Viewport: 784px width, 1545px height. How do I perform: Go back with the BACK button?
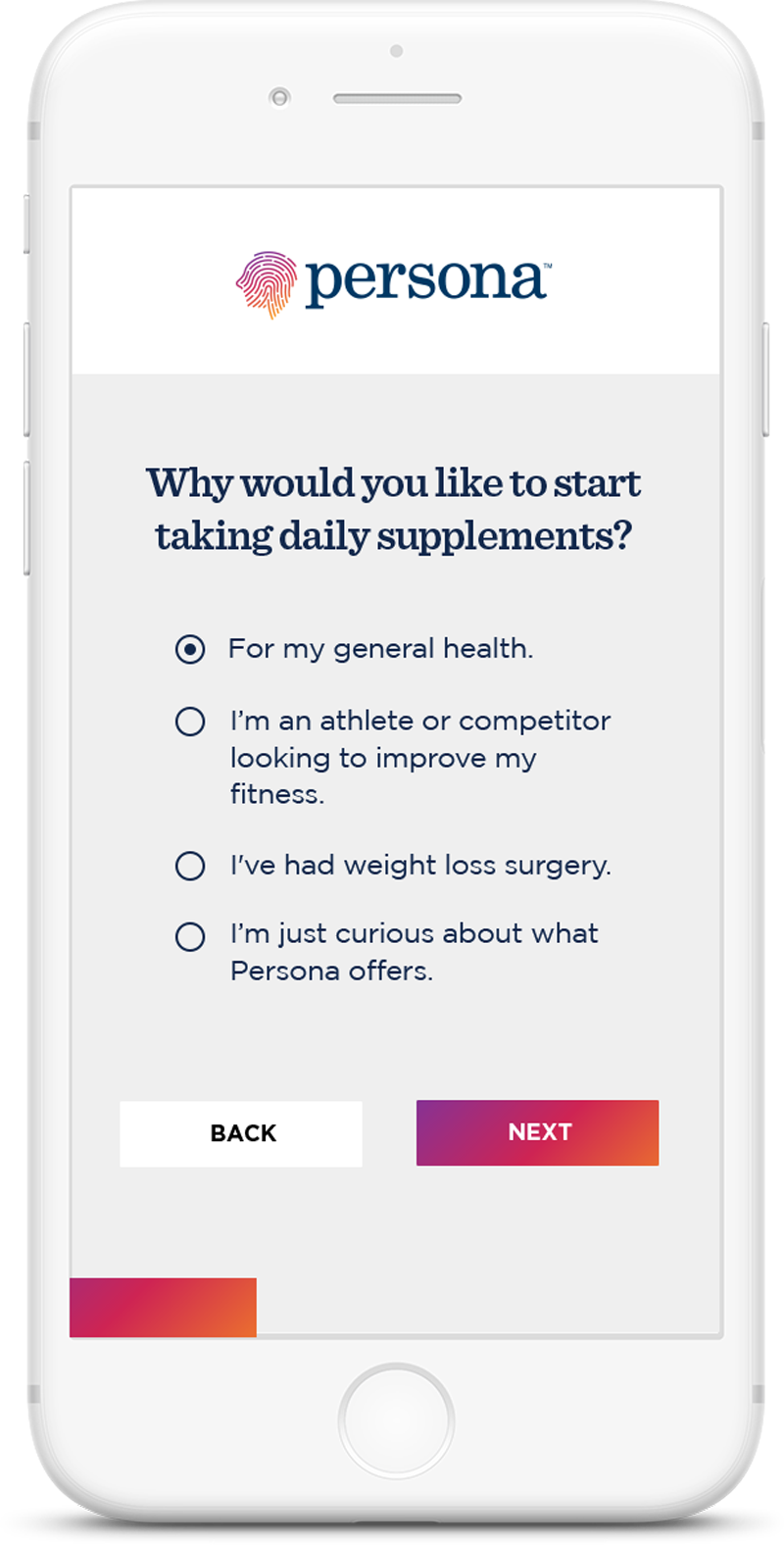[x=241, y=1133]
